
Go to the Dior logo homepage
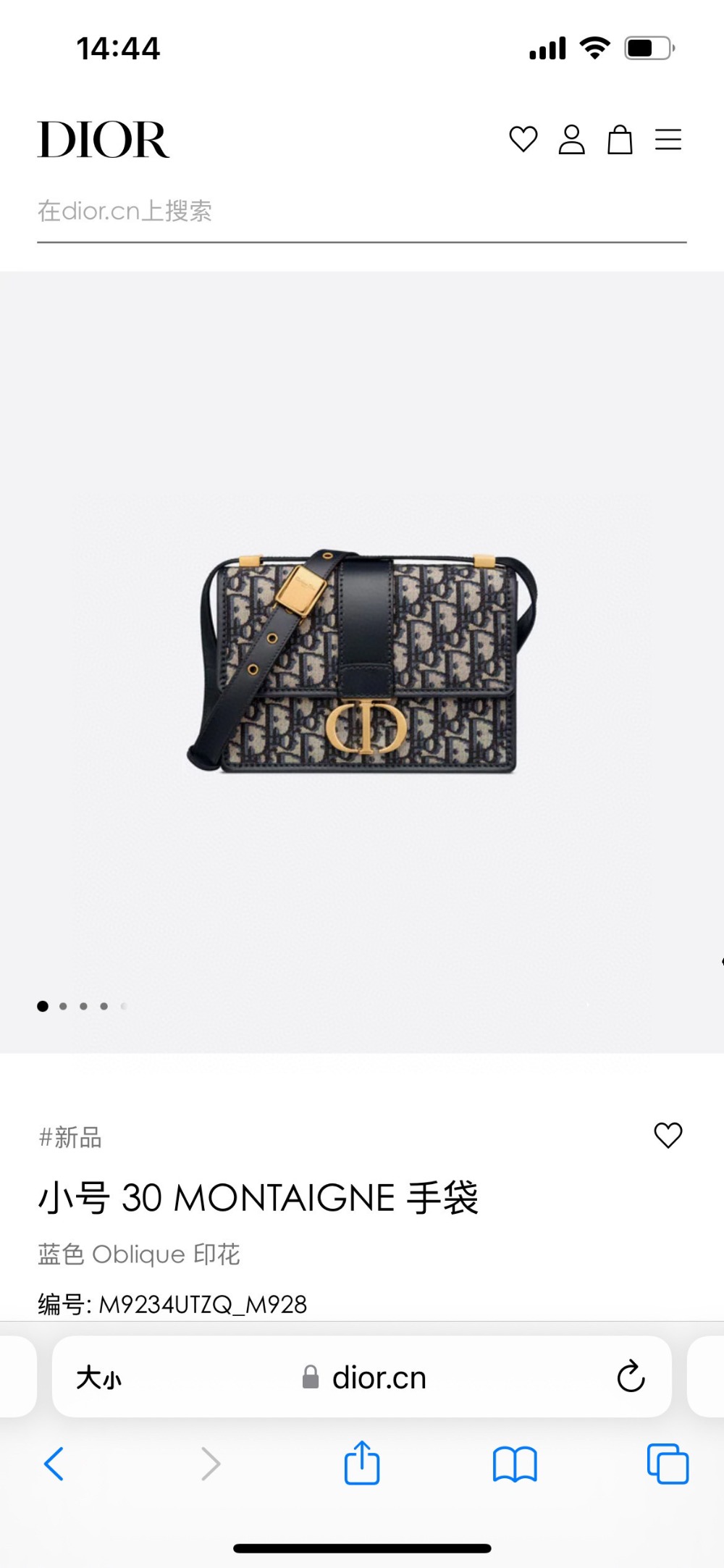pyautogui.click(x=104, y=139)
